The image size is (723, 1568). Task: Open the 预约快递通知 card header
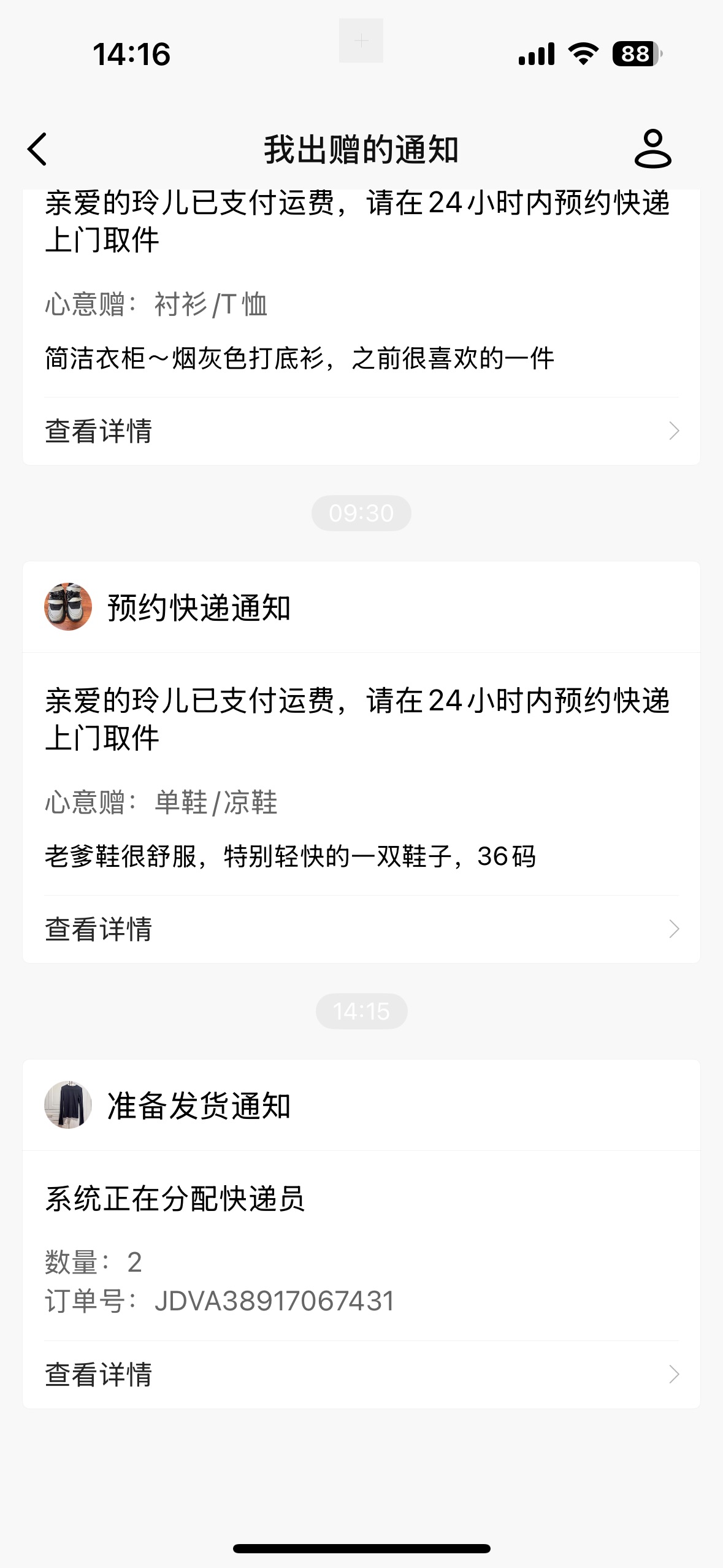click(x=361, y=607)
